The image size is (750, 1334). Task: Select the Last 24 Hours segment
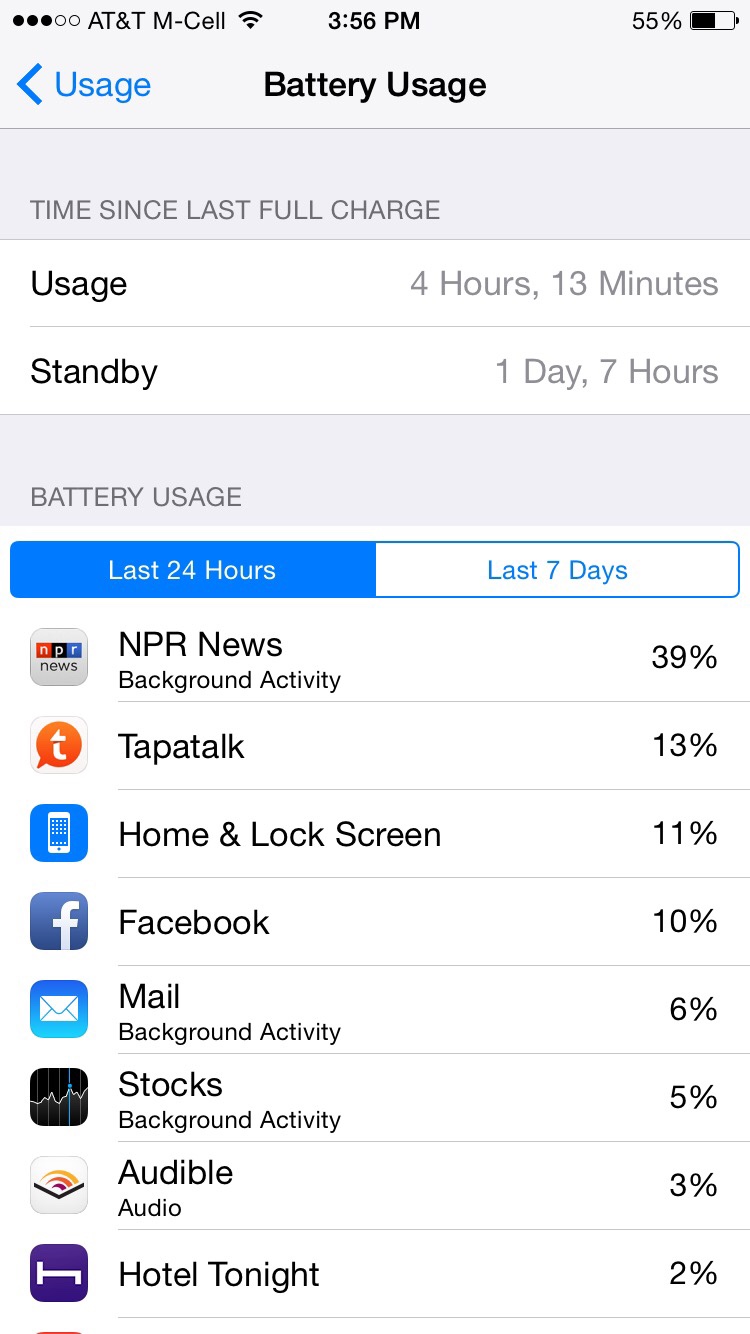(192, 570)
